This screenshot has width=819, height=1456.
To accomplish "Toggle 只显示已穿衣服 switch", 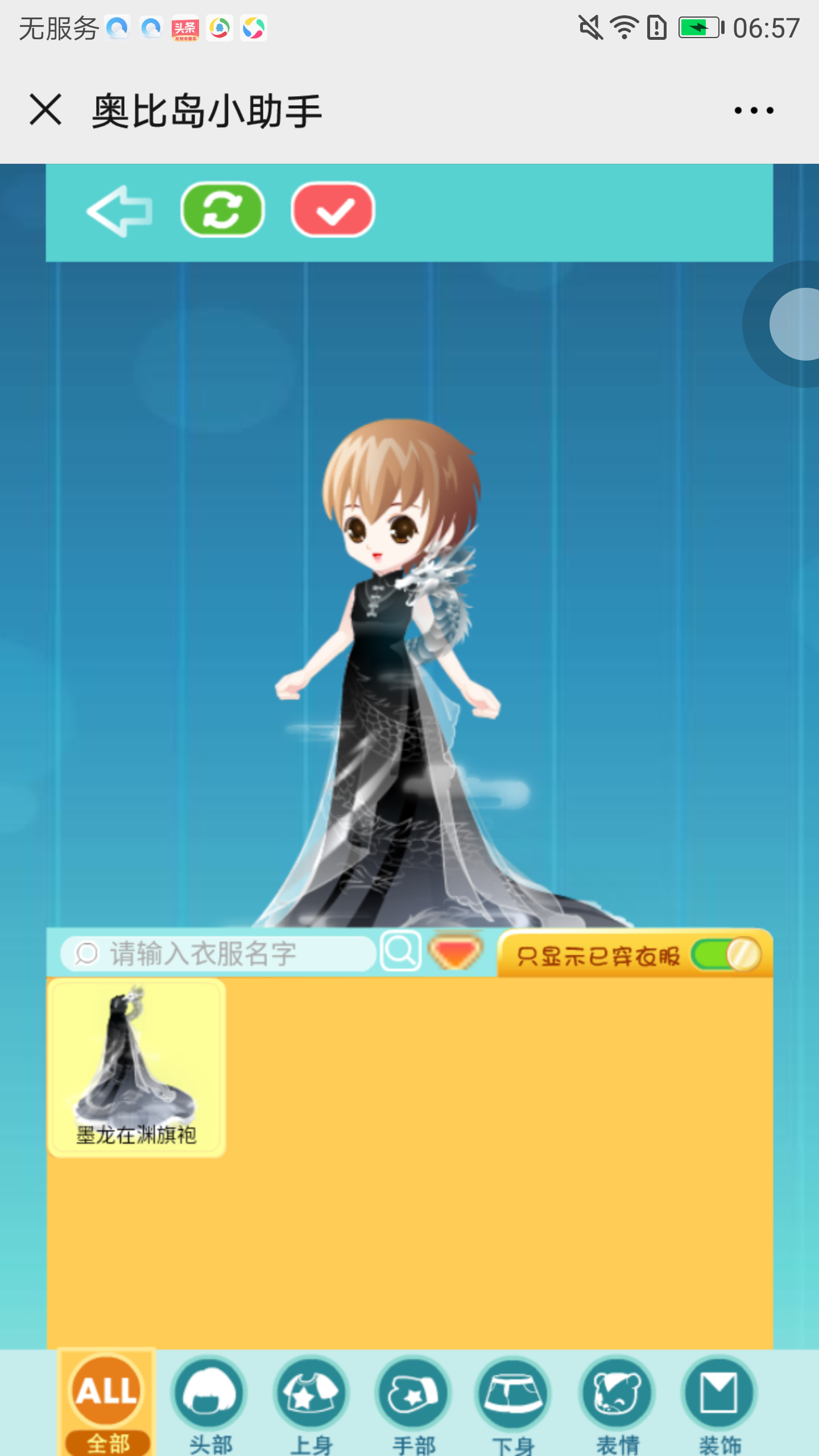I will pyautogui.click(x=726, y=954).
